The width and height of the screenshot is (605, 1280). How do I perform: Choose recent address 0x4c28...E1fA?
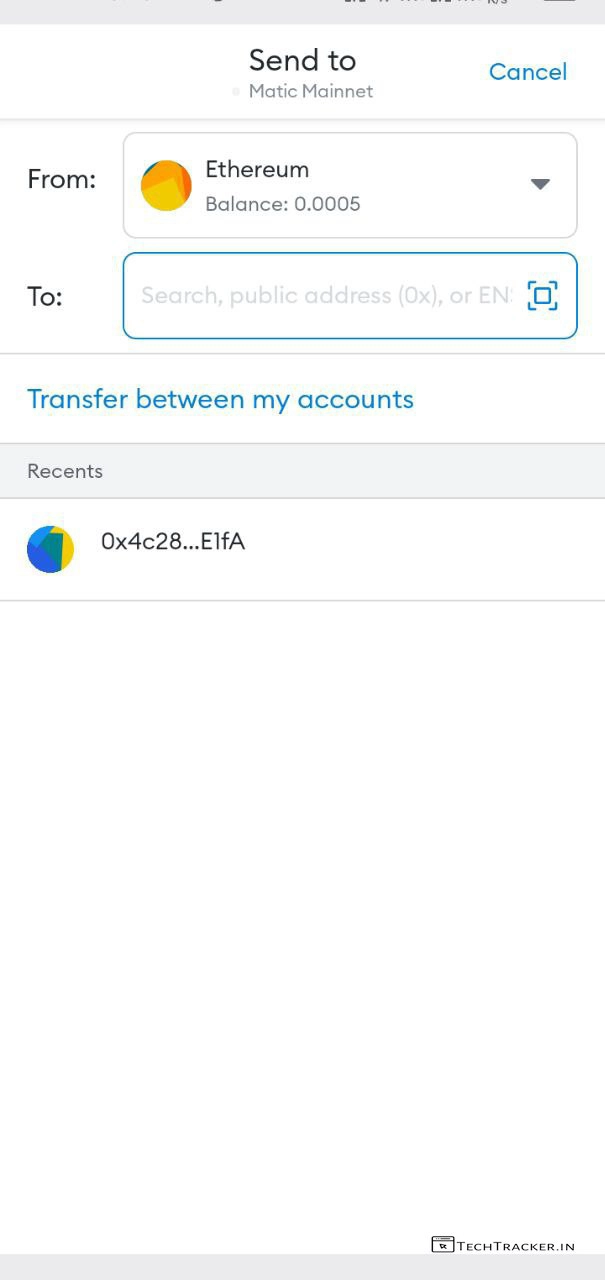[x=173, y=543]
